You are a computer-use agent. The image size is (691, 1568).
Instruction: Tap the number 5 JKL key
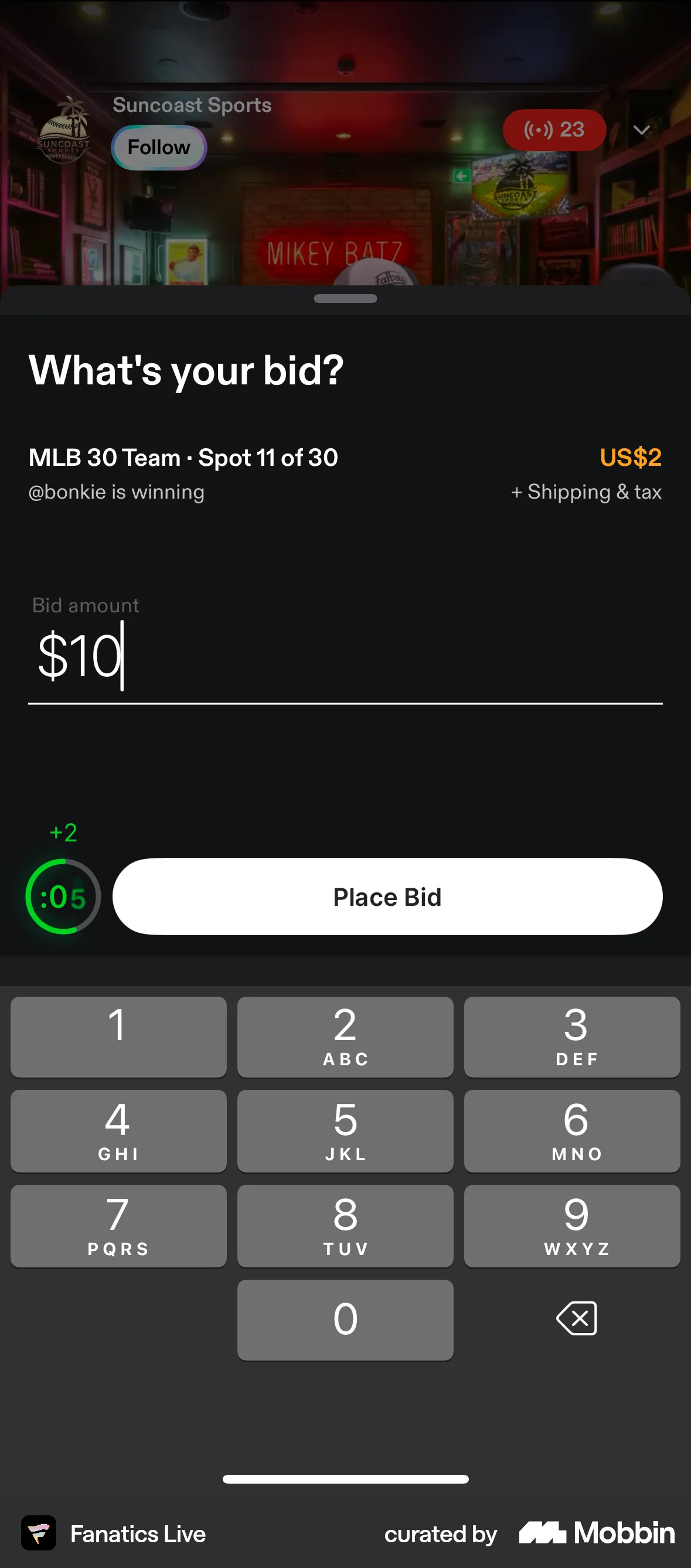click(x=345, y=1131)
